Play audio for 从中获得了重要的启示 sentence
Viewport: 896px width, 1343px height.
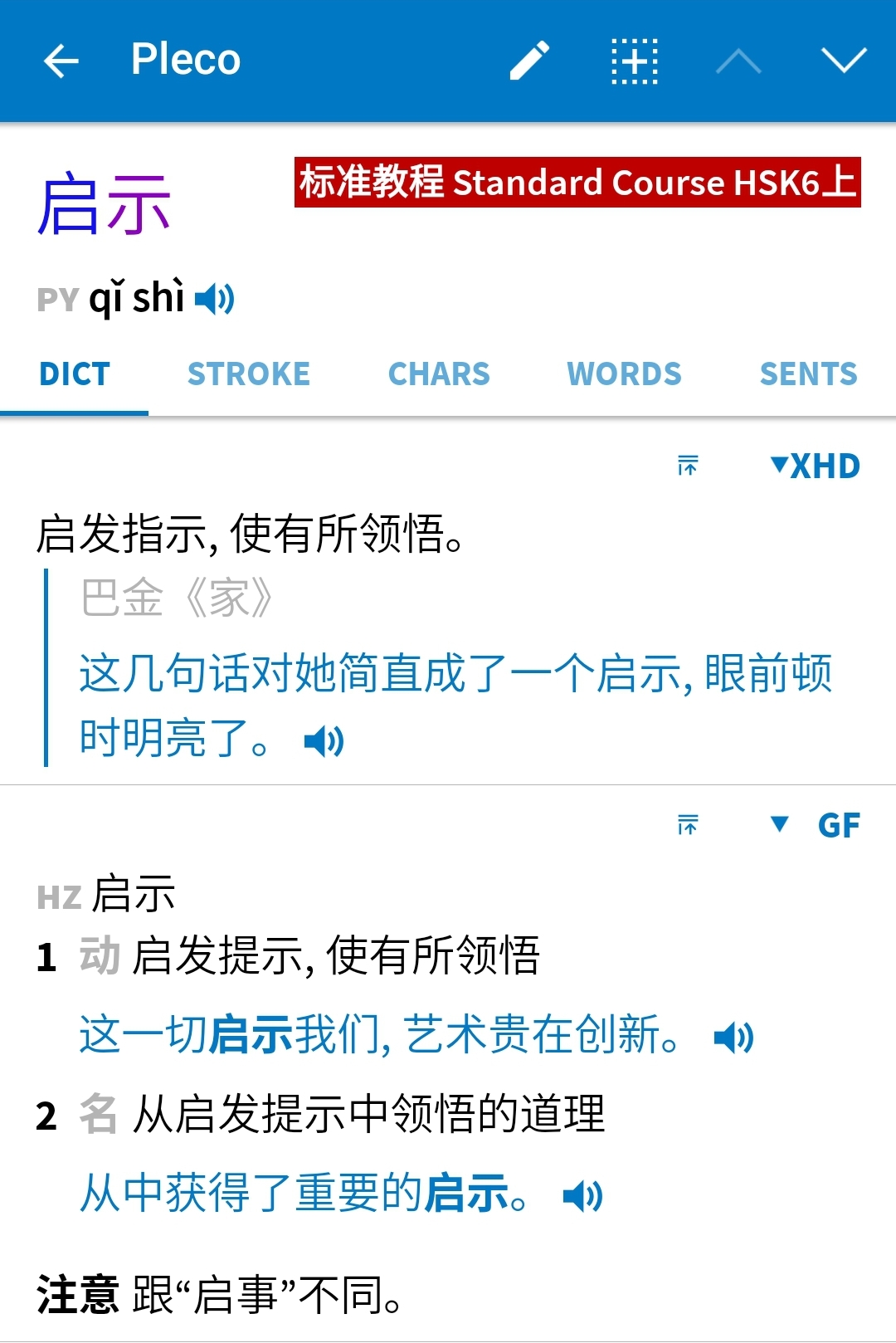582,1196
